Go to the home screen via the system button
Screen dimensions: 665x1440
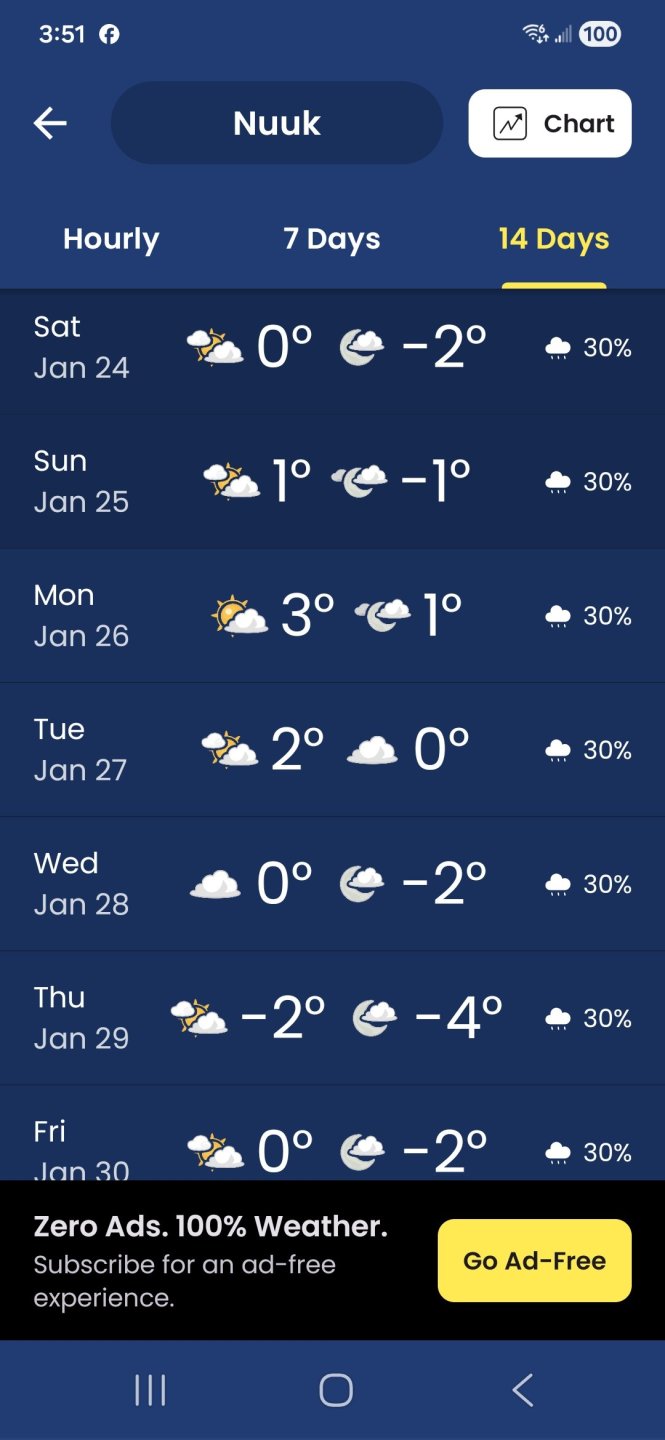336,1390
